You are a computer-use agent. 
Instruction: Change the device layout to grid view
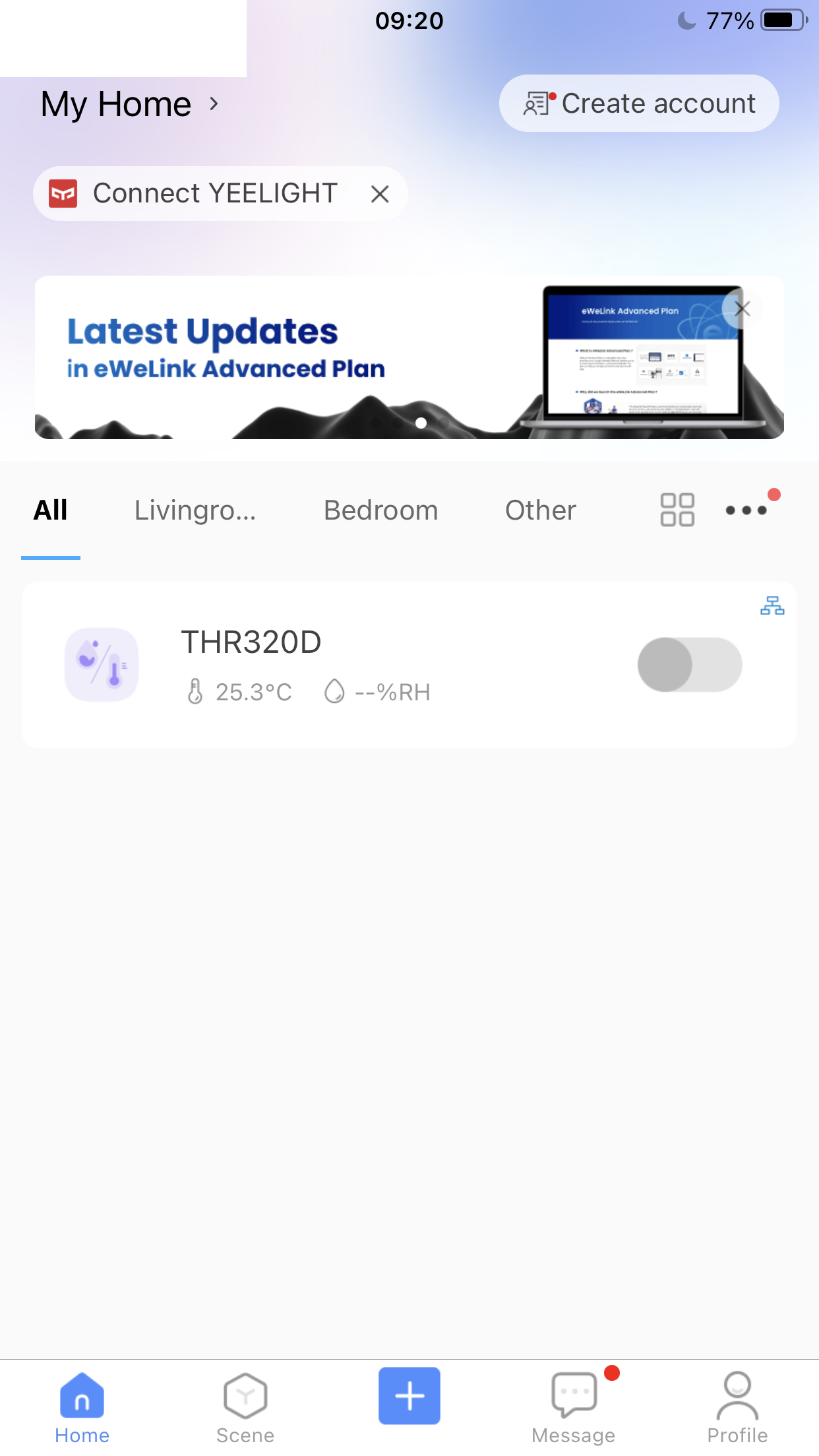(x=677, y=510)
